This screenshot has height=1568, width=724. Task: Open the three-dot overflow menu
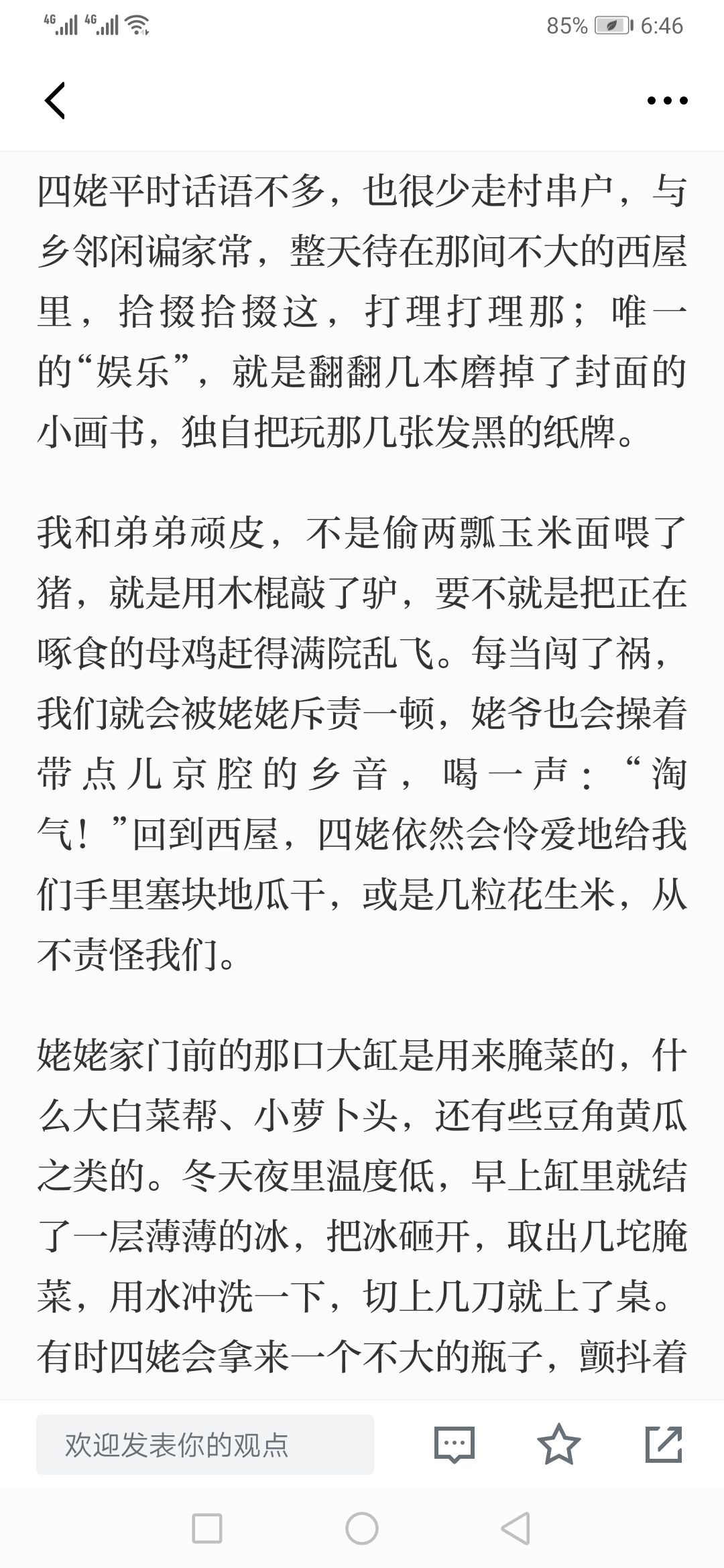(667, 101)
